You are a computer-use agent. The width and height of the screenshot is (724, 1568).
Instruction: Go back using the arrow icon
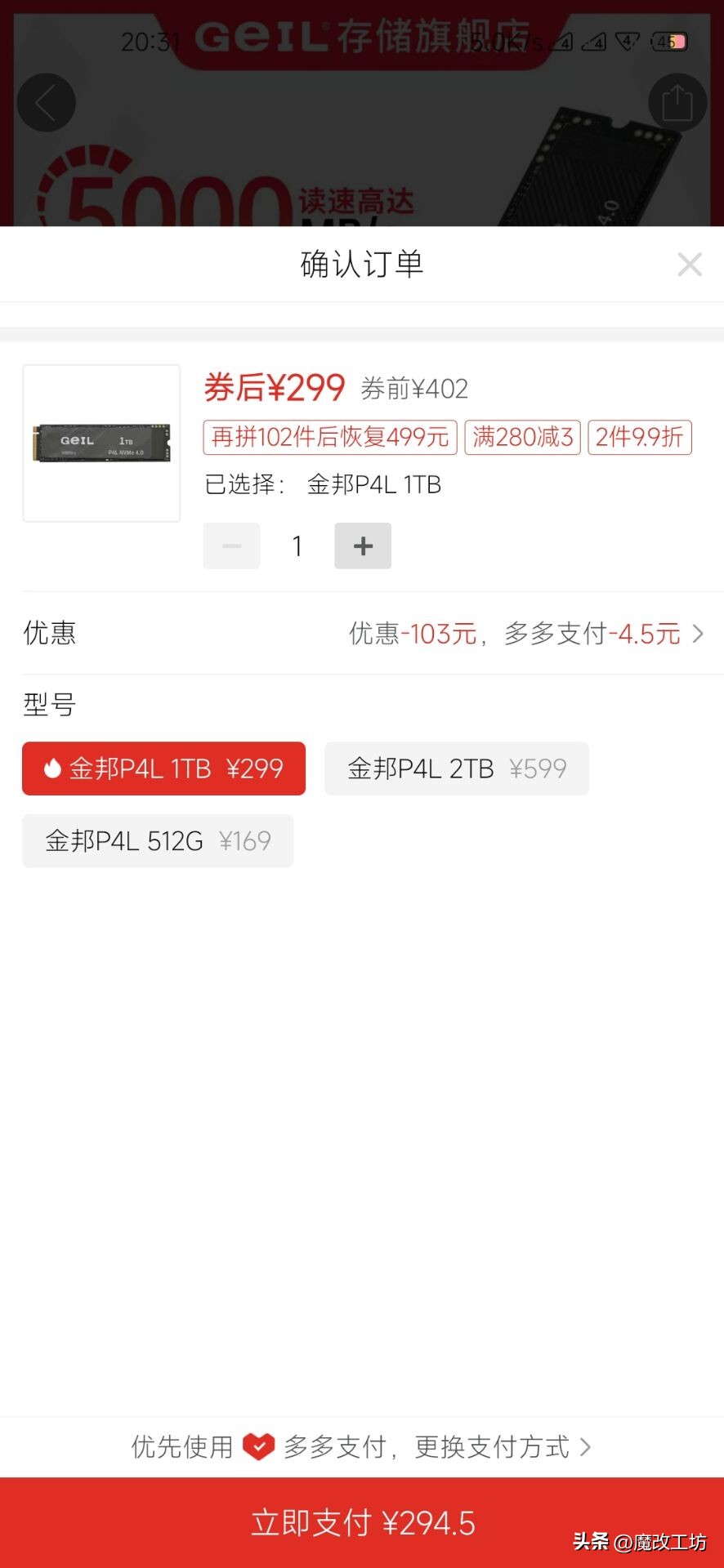(46, 101)
